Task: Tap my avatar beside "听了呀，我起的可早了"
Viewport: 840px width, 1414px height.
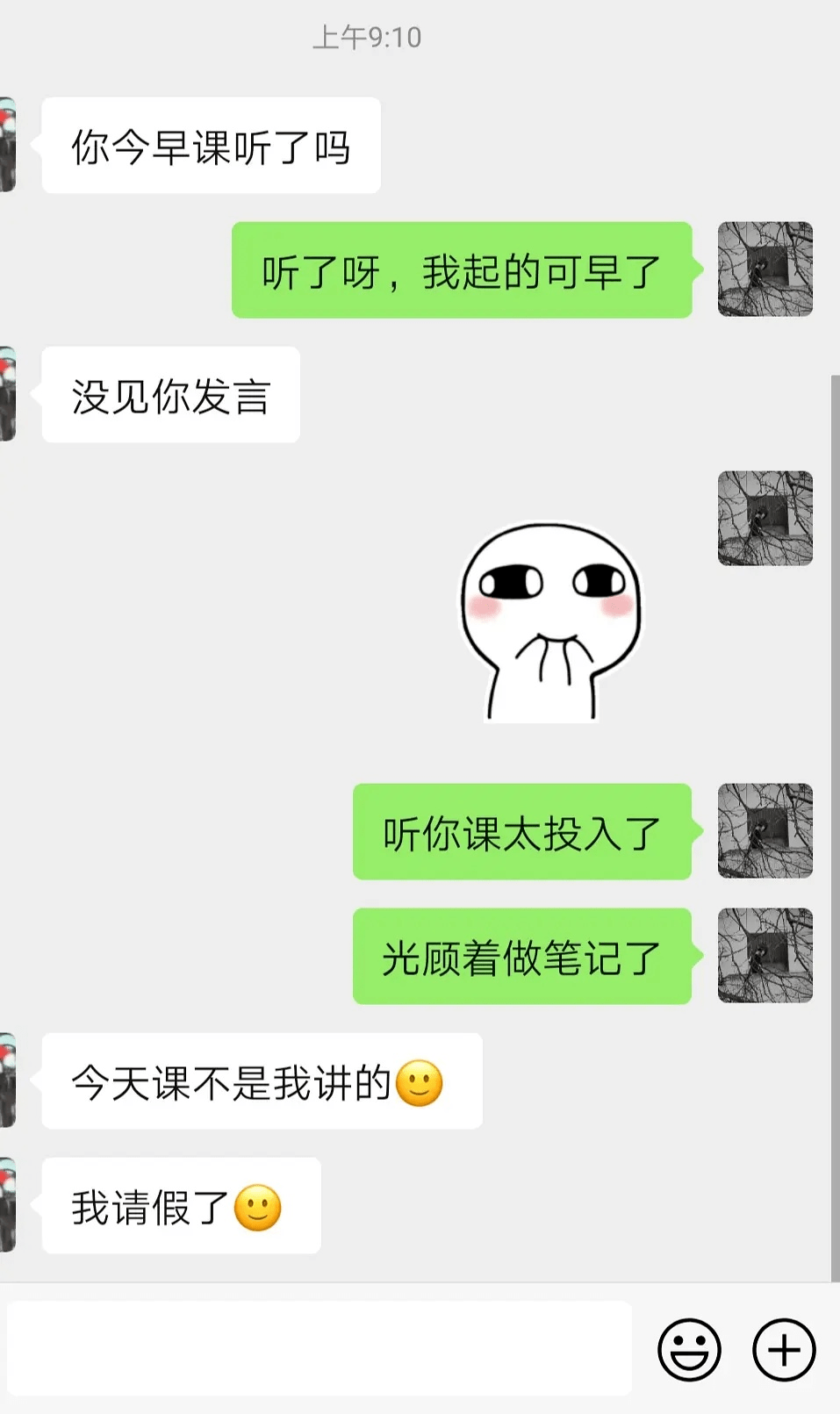Action: (x=765, y=269)
